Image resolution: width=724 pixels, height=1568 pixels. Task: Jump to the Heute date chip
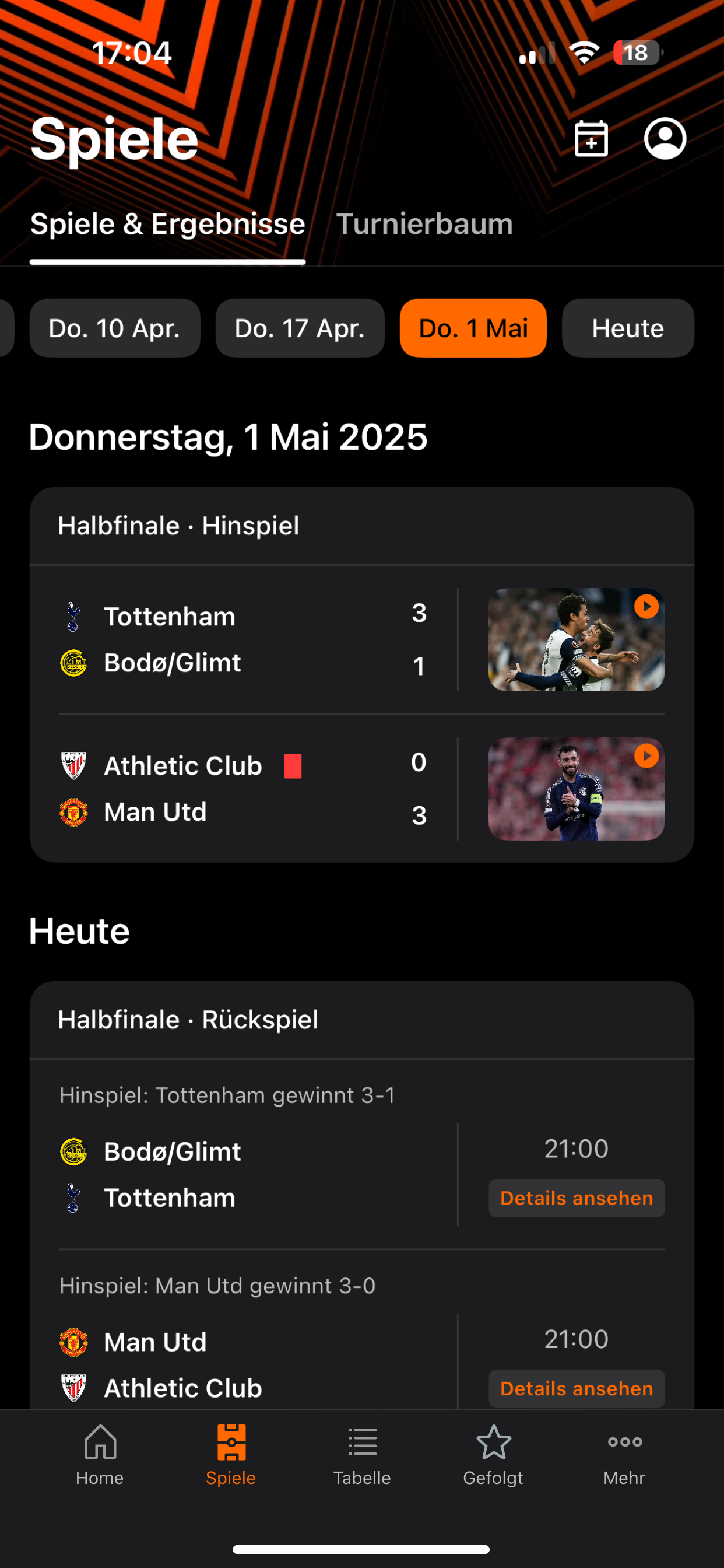coord(627,328)
